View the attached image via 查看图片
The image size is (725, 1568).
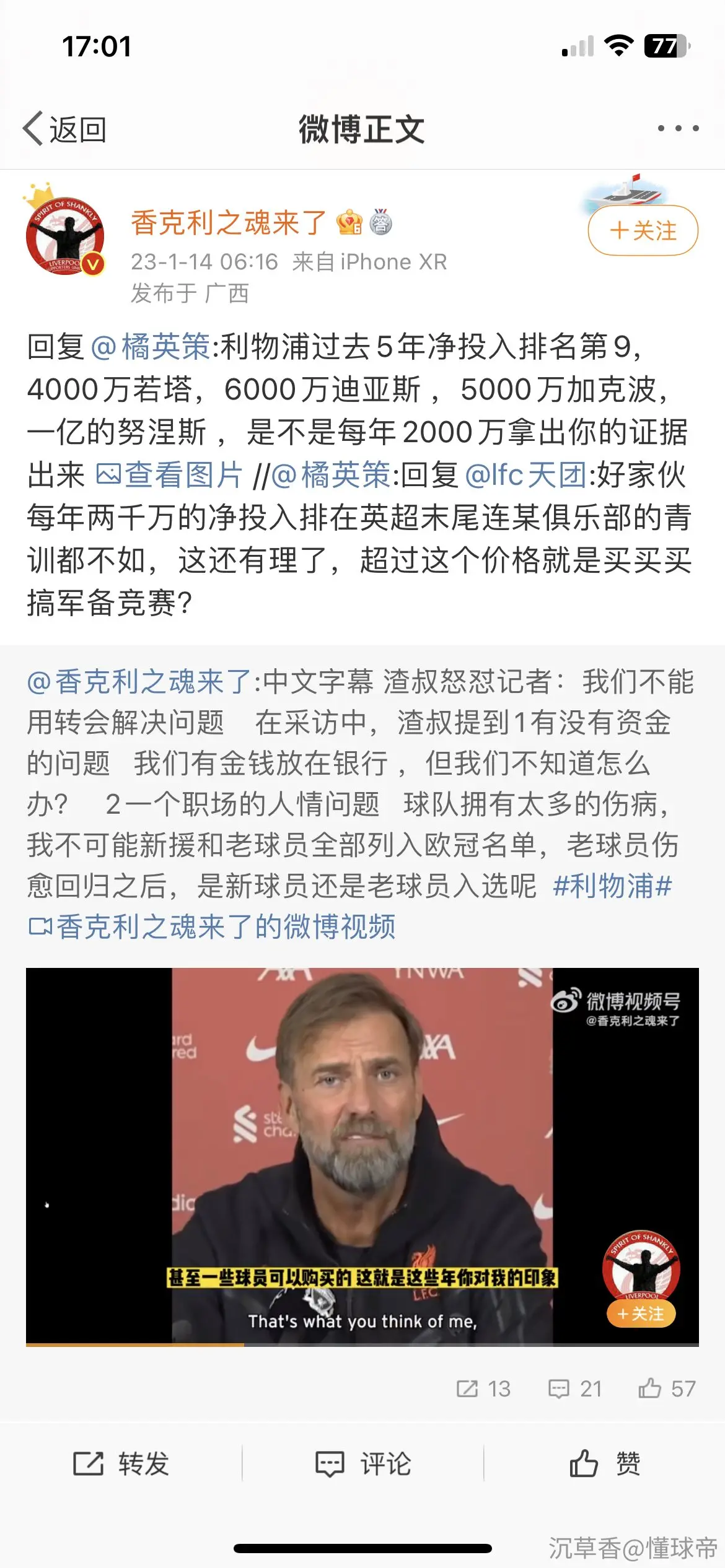(x=169, y=475)
